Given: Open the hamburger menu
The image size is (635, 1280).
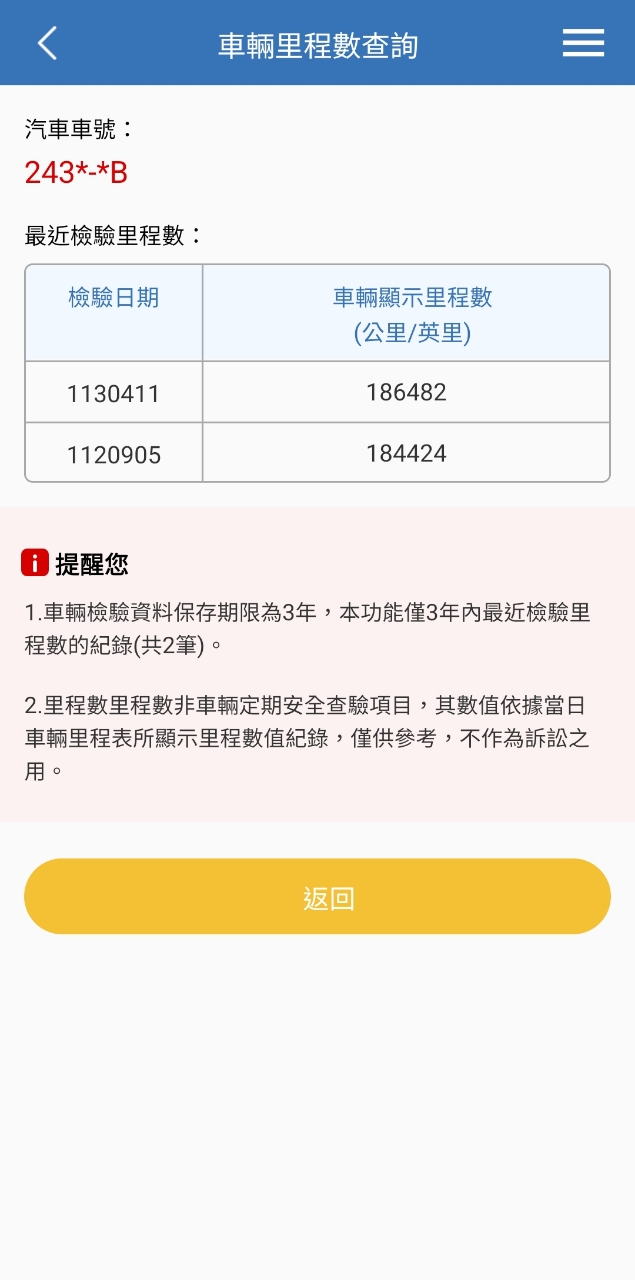Looking at the screenshot, I should 583,43.
